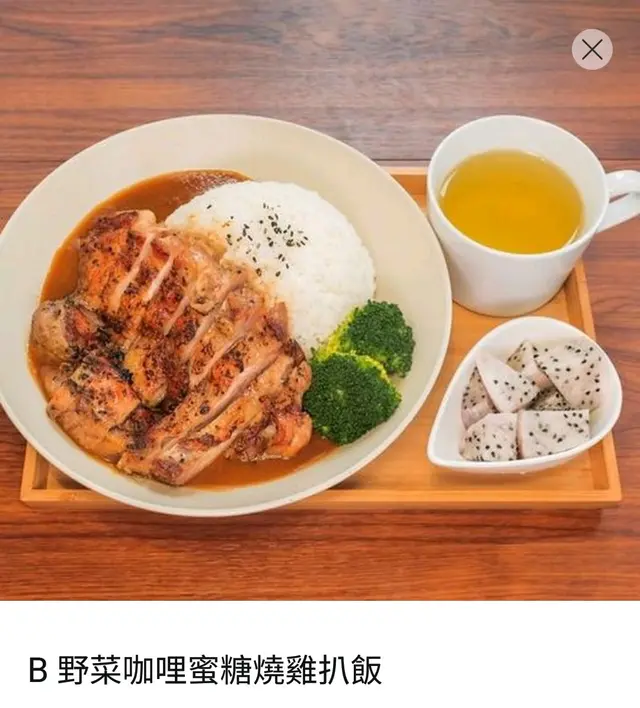Close the dish detail view
Screen dimensions: 640x708
(x=592, y=49)
